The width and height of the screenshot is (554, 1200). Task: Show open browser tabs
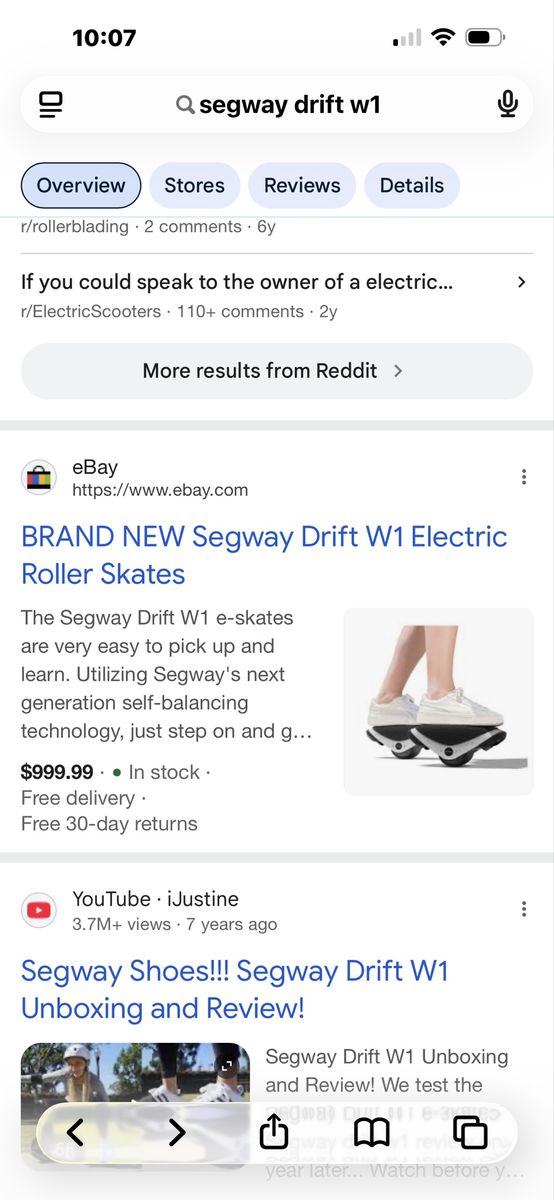click(x=470, y=1132)
